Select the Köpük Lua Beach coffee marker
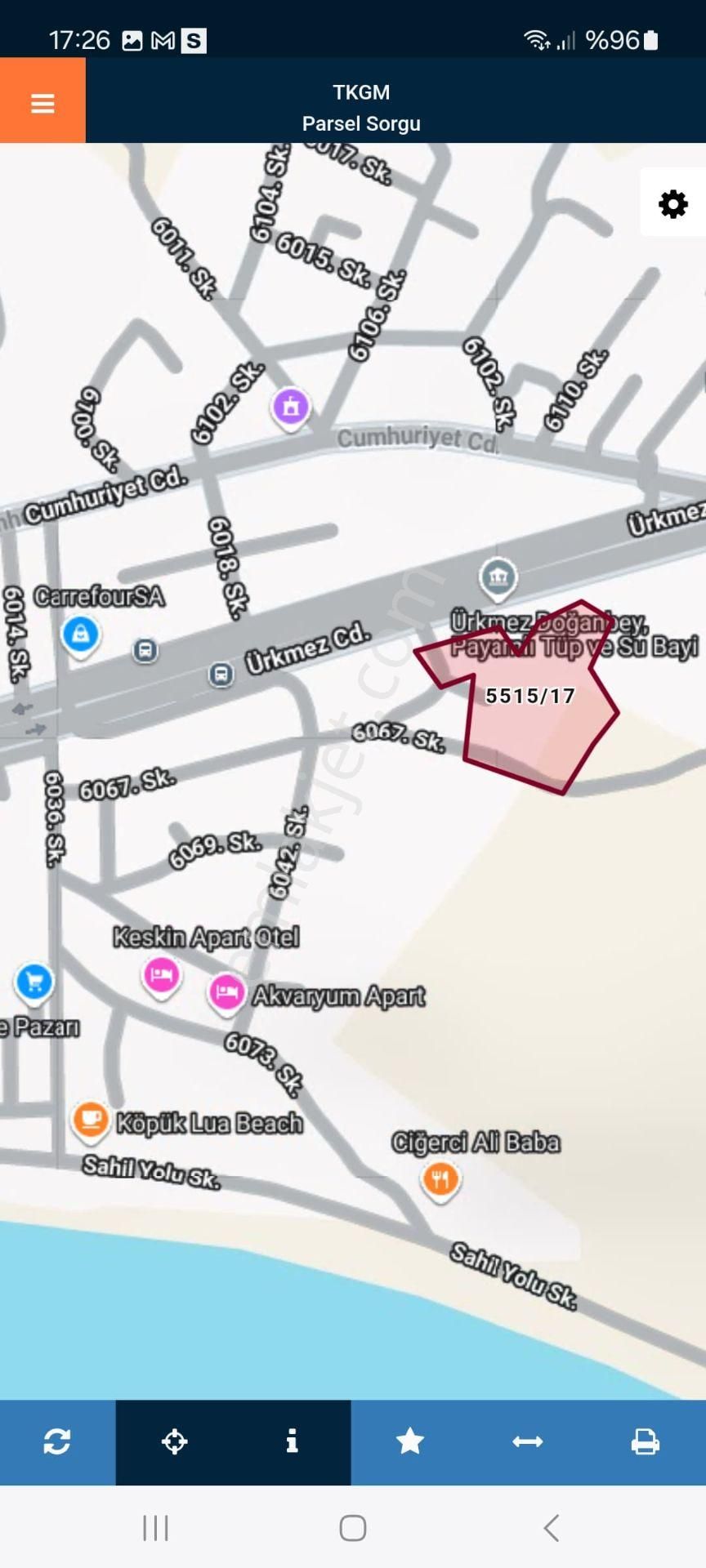Image resolution: width=706 pixels, height=1568 pixels. (x=90, y=1120)
